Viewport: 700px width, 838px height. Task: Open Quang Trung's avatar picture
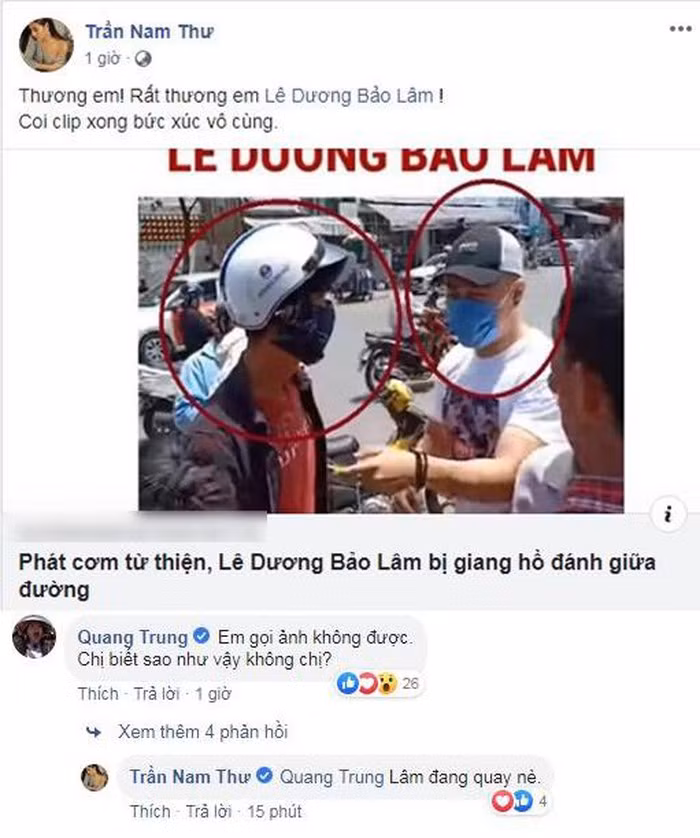(35, 637)
